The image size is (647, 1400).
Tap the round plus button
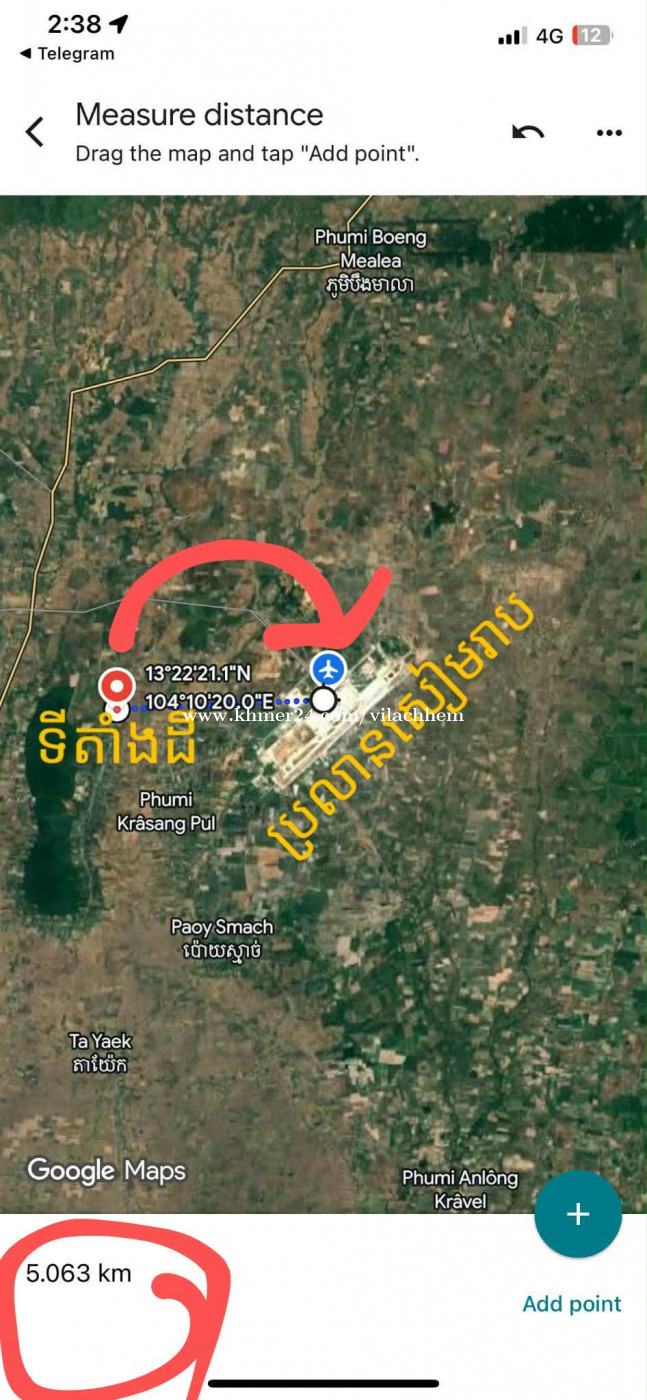point(578,1214)
